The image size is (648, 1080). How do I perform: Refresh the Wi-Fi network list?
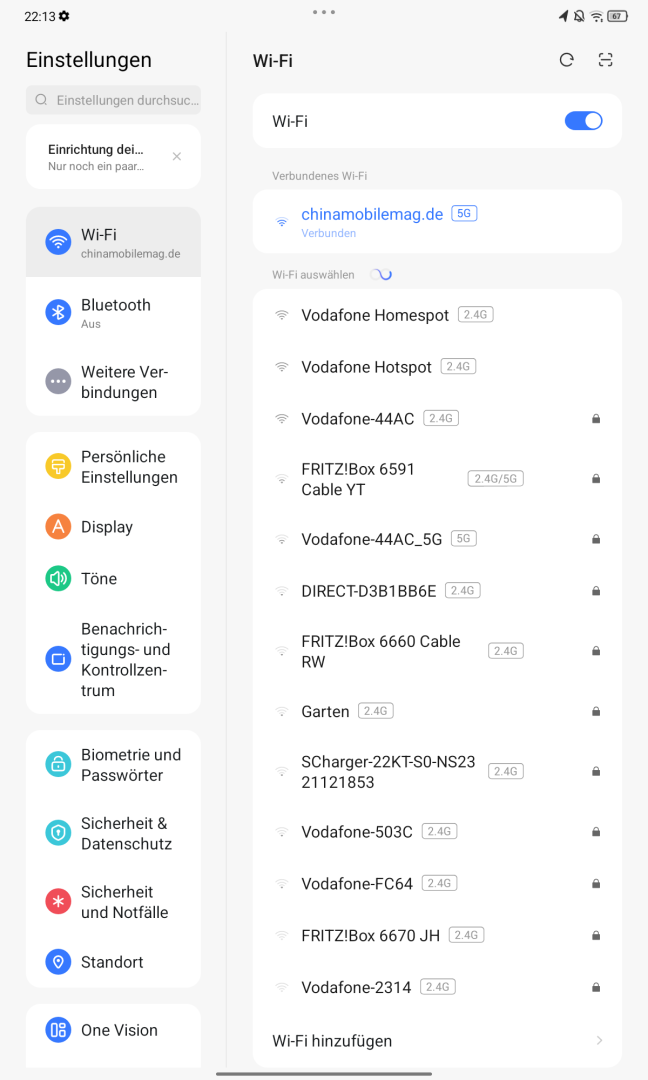(566, 60)
